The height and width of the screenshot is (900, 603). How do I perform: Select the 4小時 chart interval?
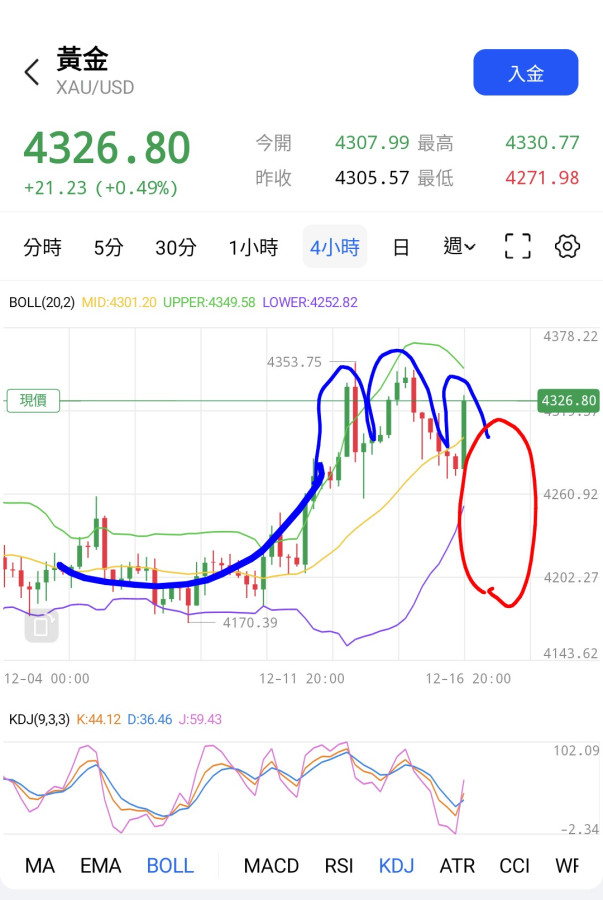(x=334, y=247)
